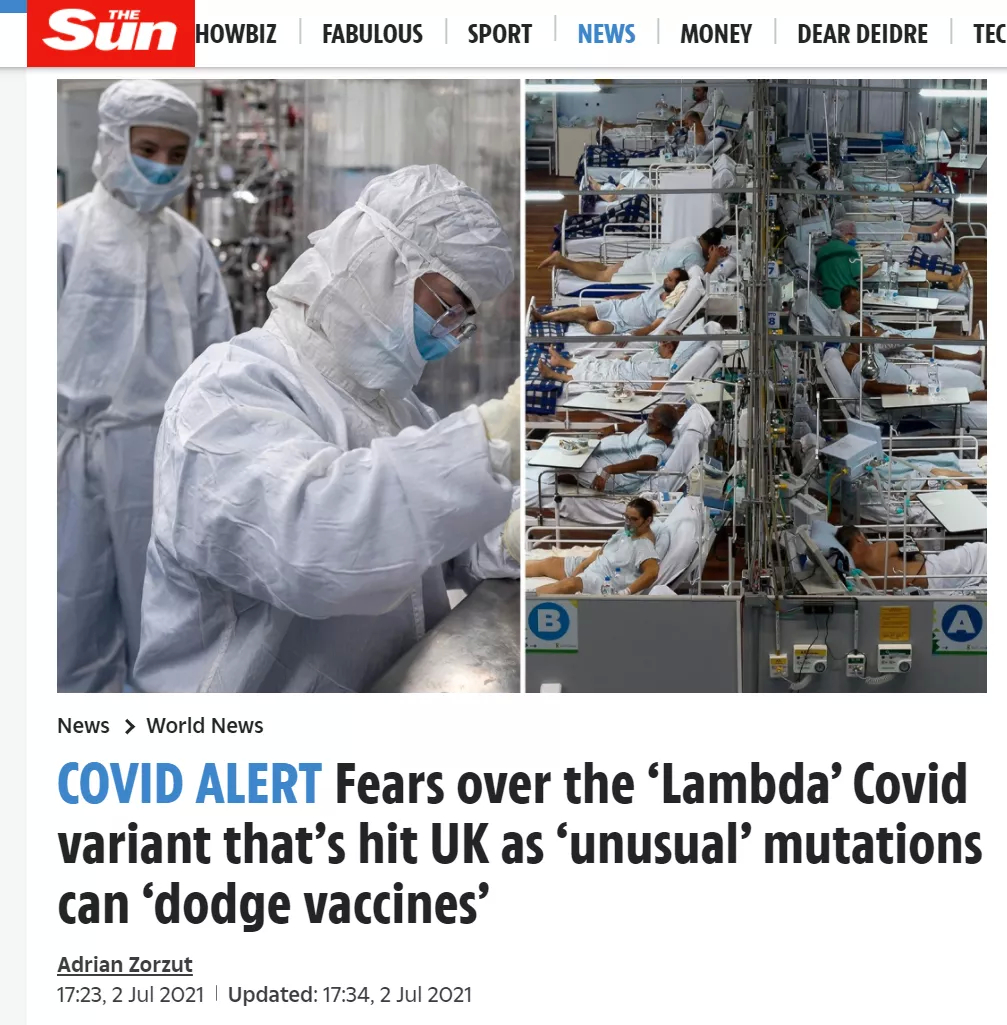Image resolution: width=1007 pixels, height=1025 pixels.
Task: Open the Showbiz section
Action: click(x=238, y=34)
